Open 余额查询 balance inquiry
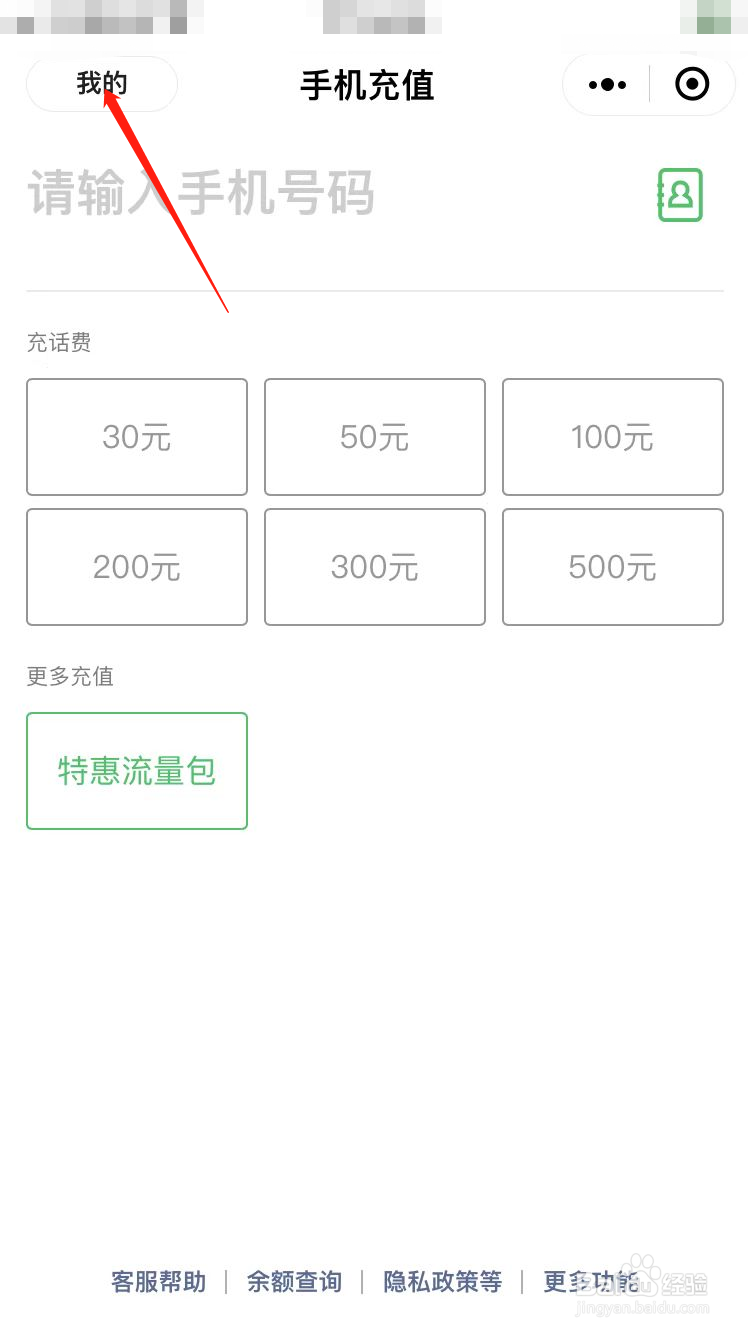Image resolution: width=750 pixels, height=1334 pixels. (293, 1282)
